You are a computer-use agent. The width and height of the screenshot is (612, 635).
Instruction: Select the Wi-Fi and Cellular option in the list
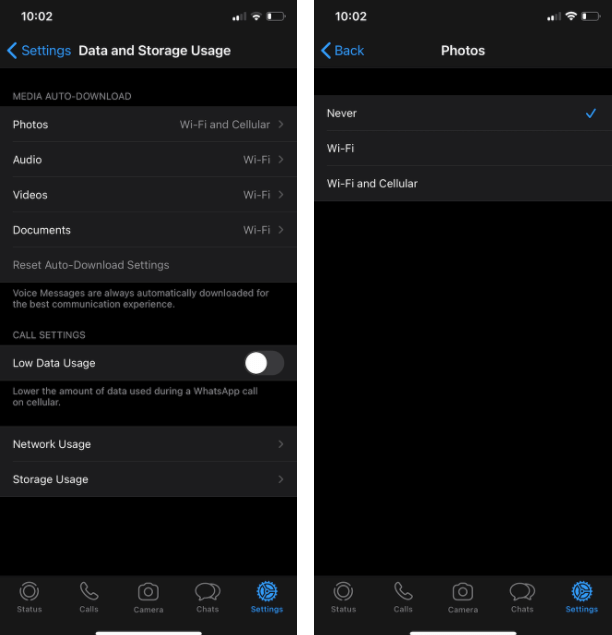click(460, 184)
